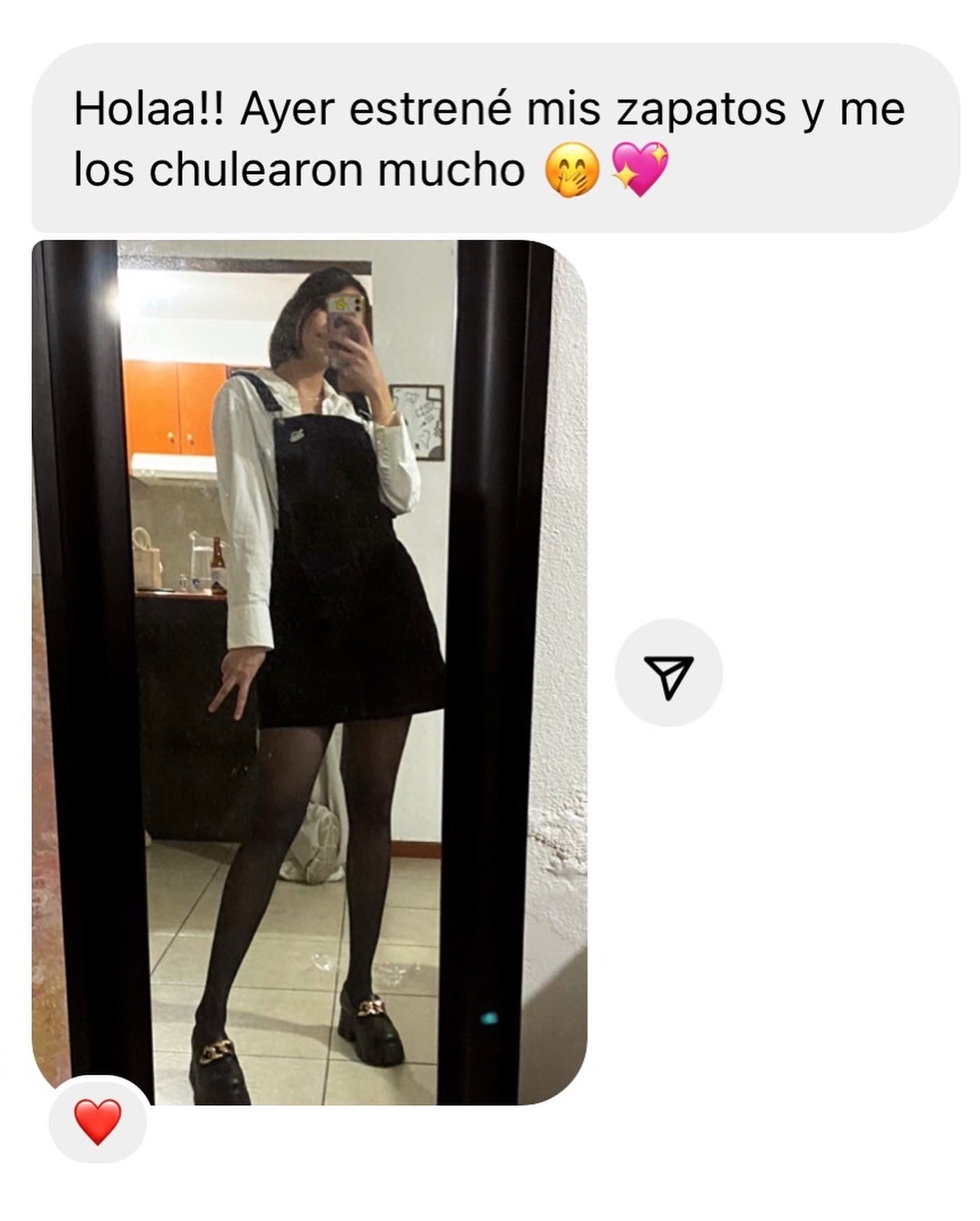The image size is (980, 1221).
Task: Open the mirror selfie photo message
Action: 309,671
